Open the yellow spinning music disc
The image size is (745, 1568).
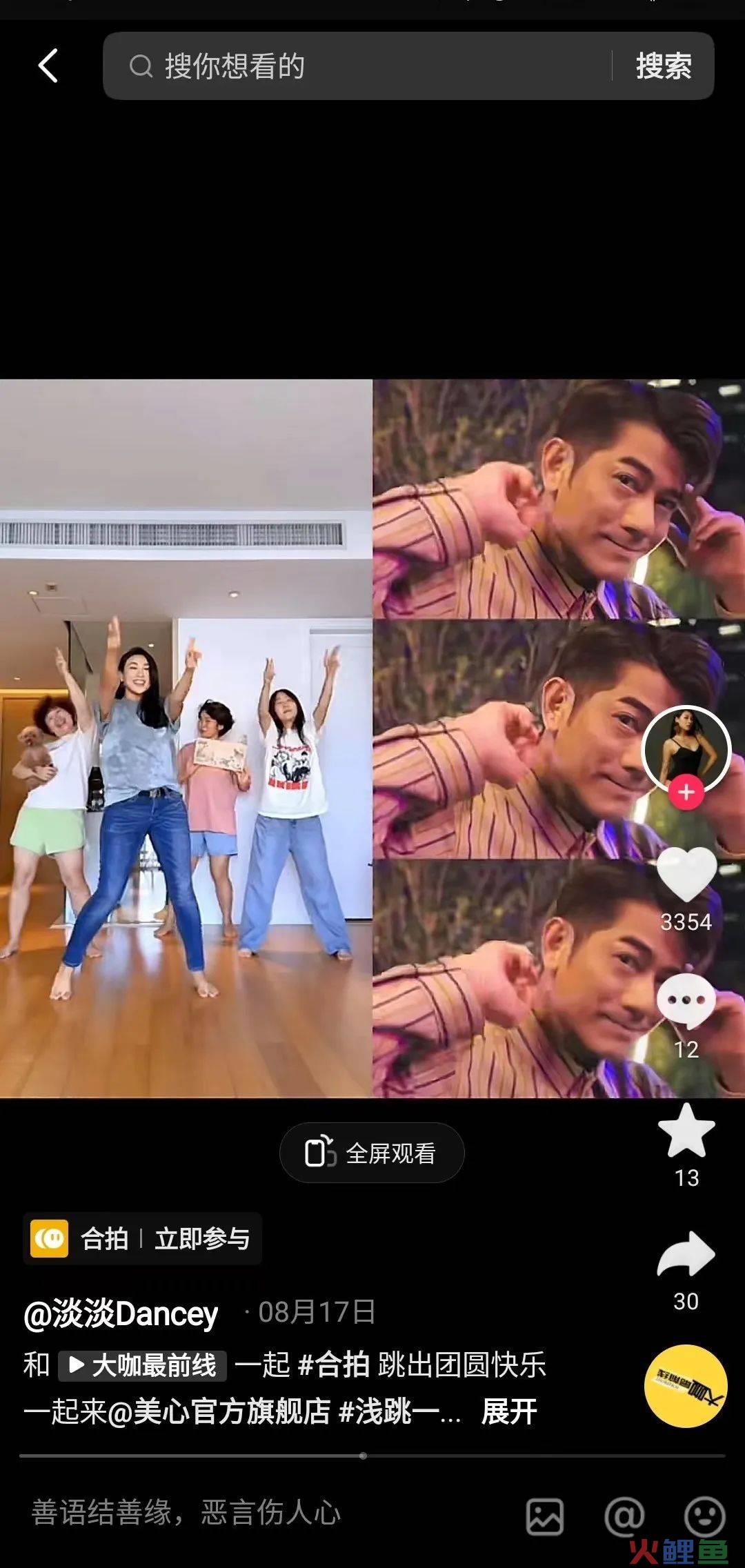coord(686,1385)
